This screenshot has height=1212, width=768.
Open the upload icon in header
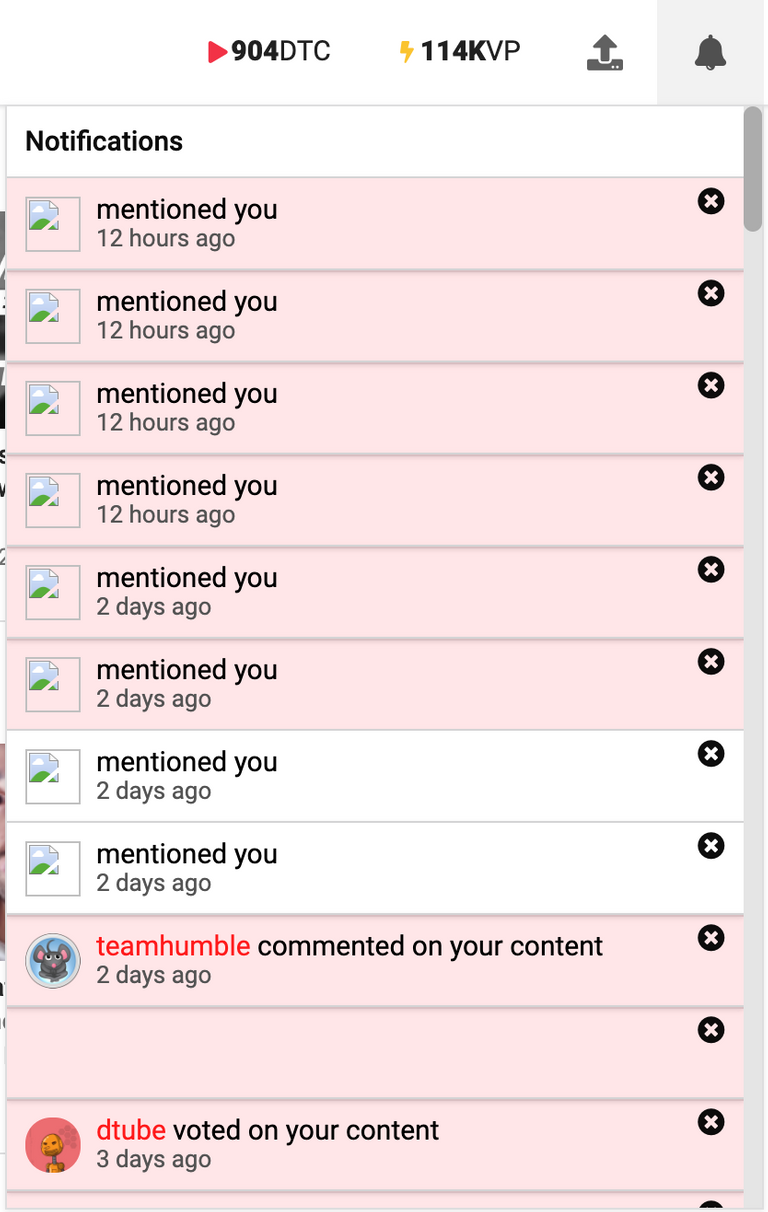[604, 52]
